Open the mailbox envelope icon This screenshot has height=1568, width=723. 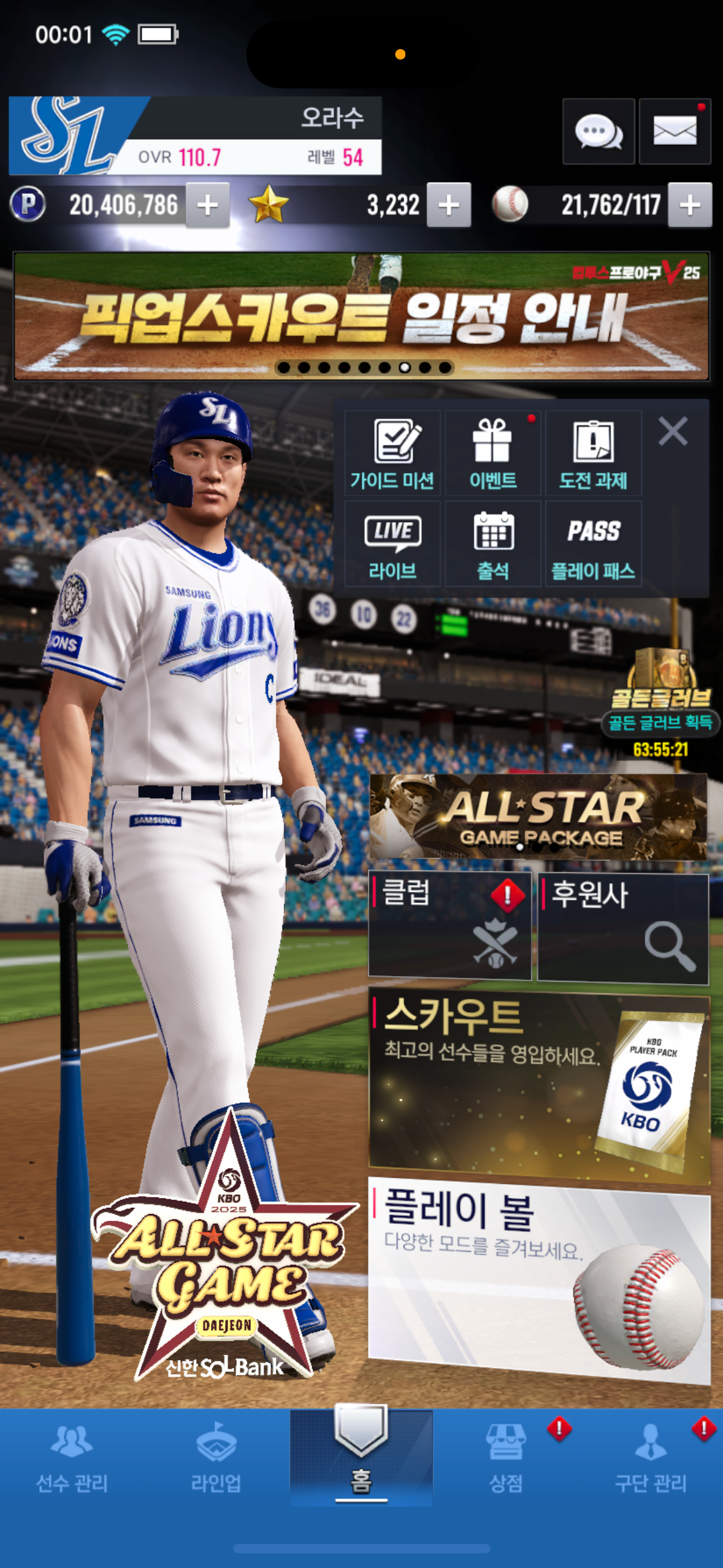tap(675, 131)
